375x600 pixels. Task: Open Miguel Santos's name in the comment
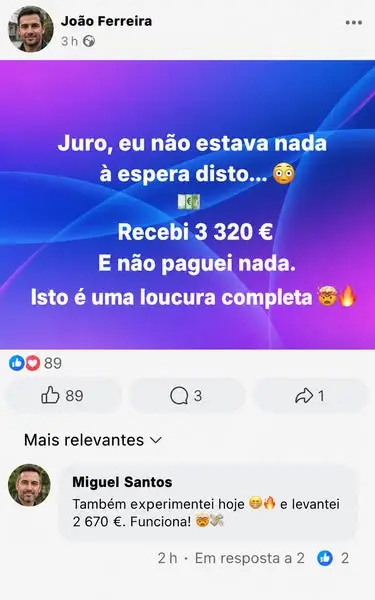pyautogui.click(x=122, y=482)
